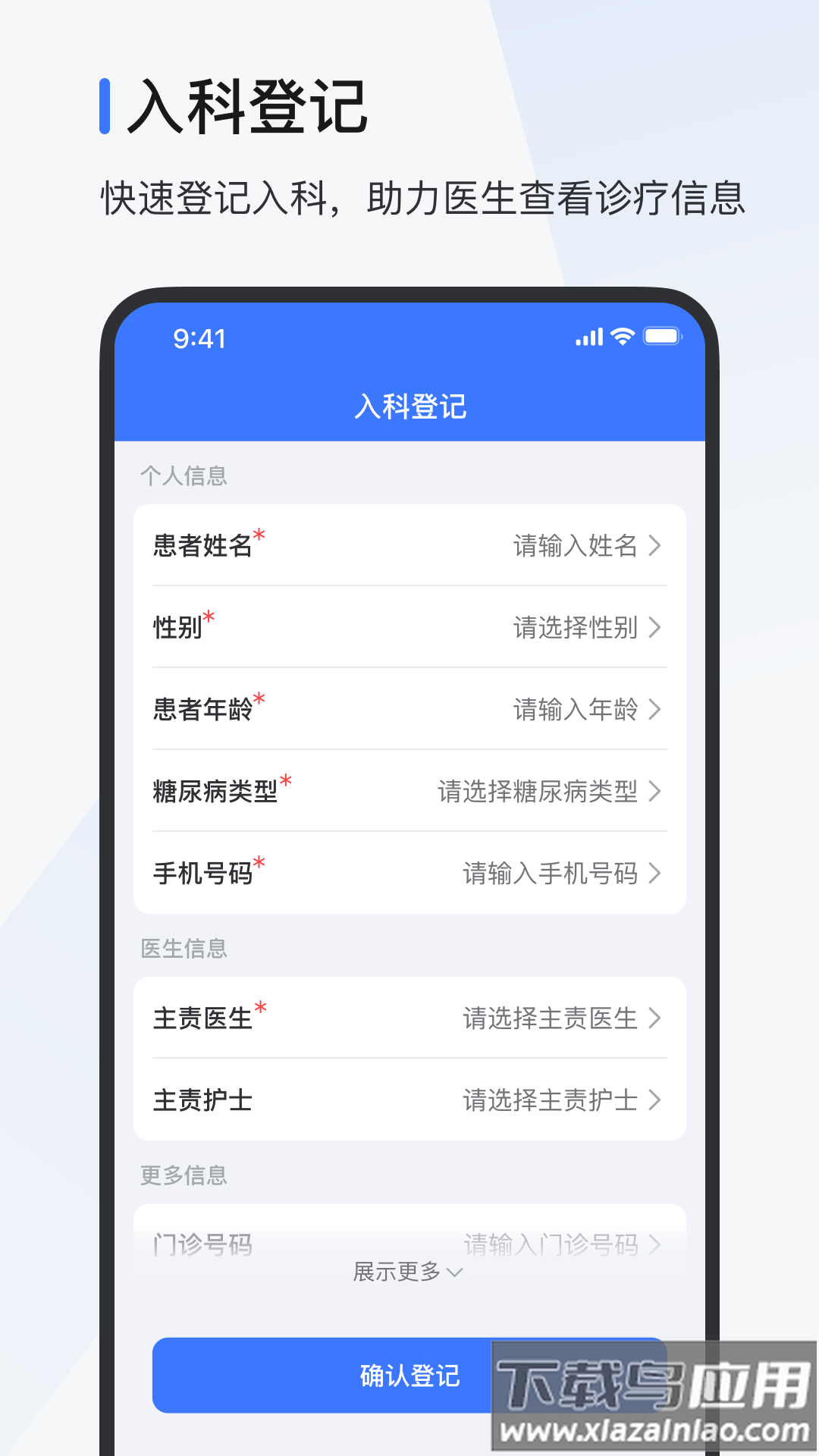Select the 主责医生 picker
819x1456 pixels.
pyautogui.click(x=409, y=1018)
